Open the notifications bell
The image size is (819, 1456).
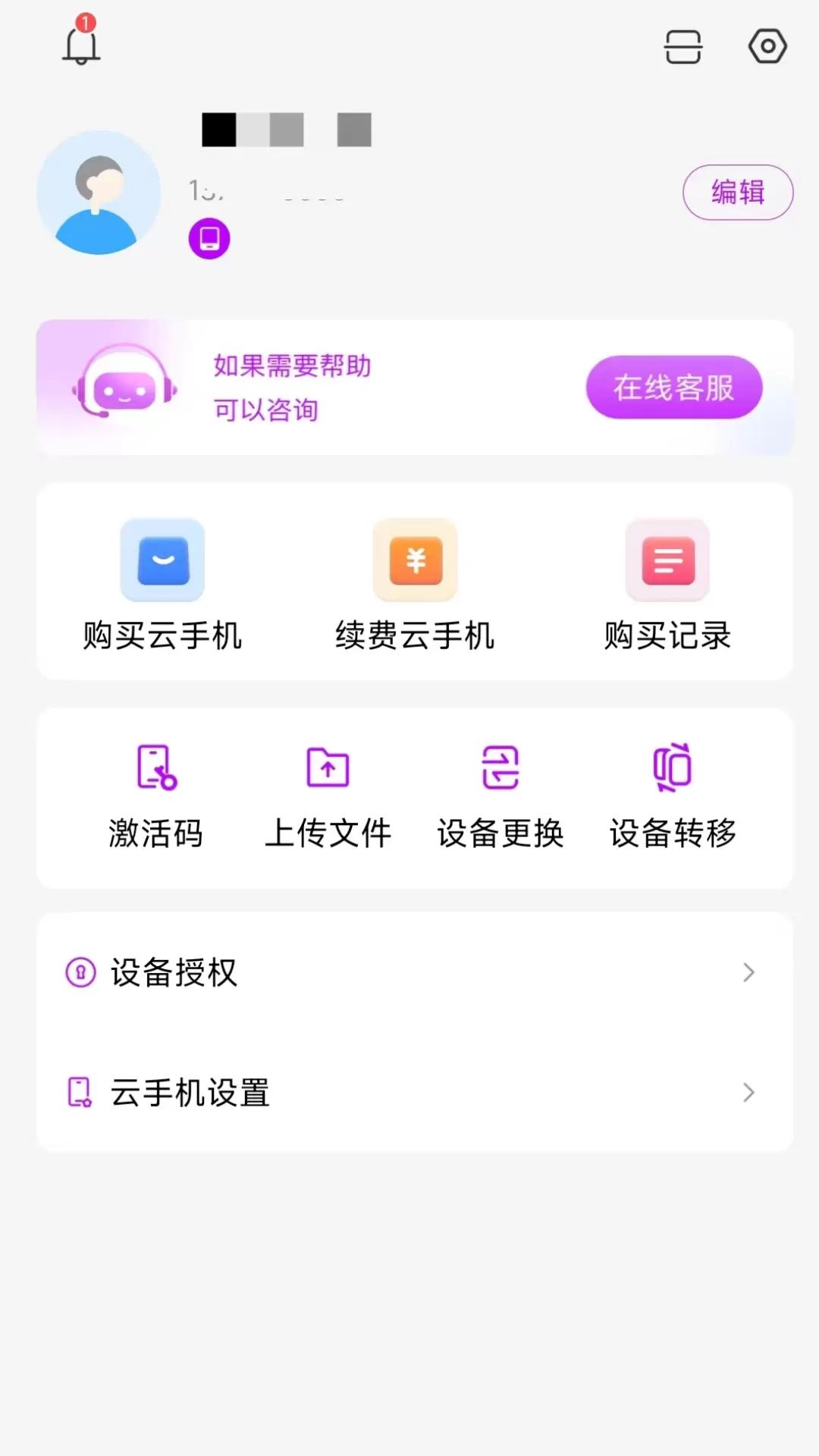click(80, 45)
